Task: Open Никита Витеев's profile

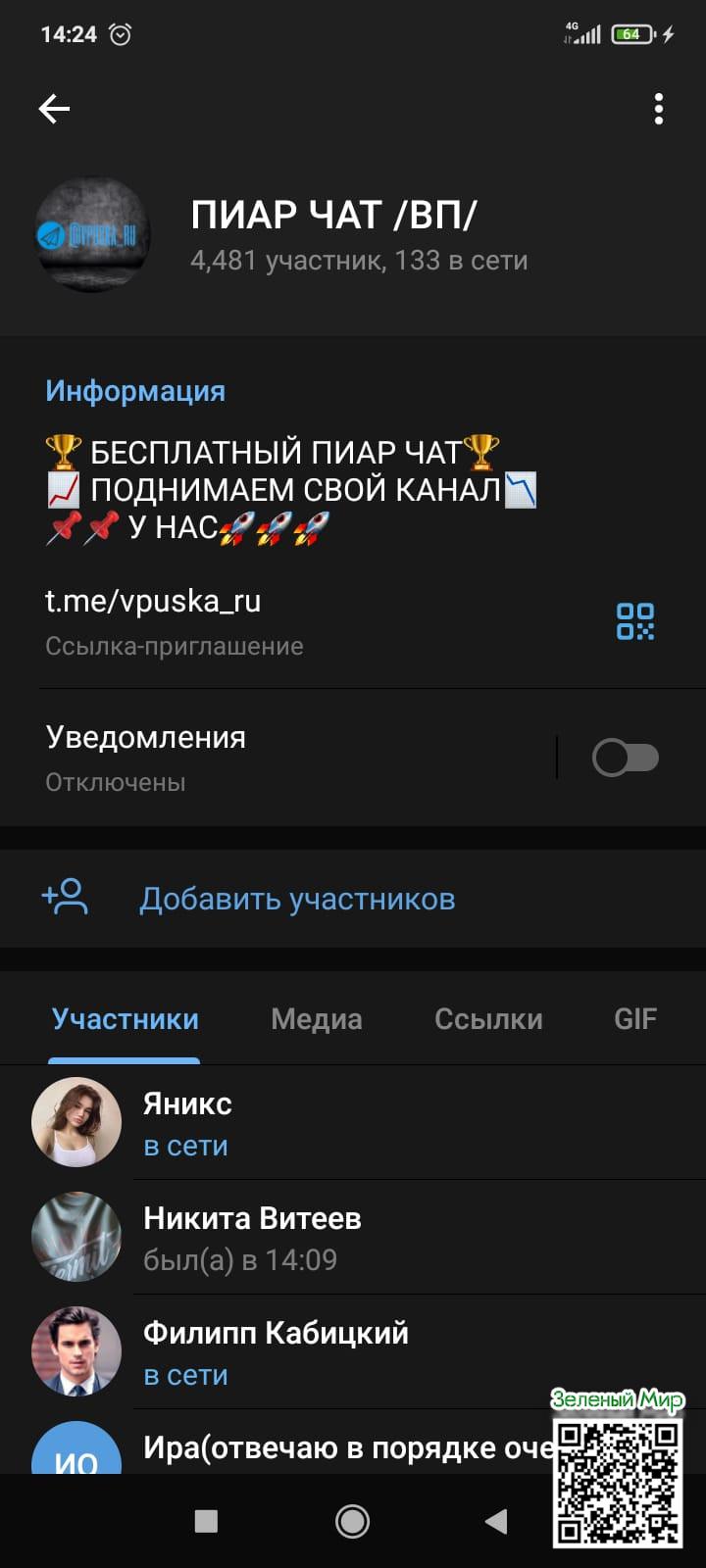Action: (294, 1238)
